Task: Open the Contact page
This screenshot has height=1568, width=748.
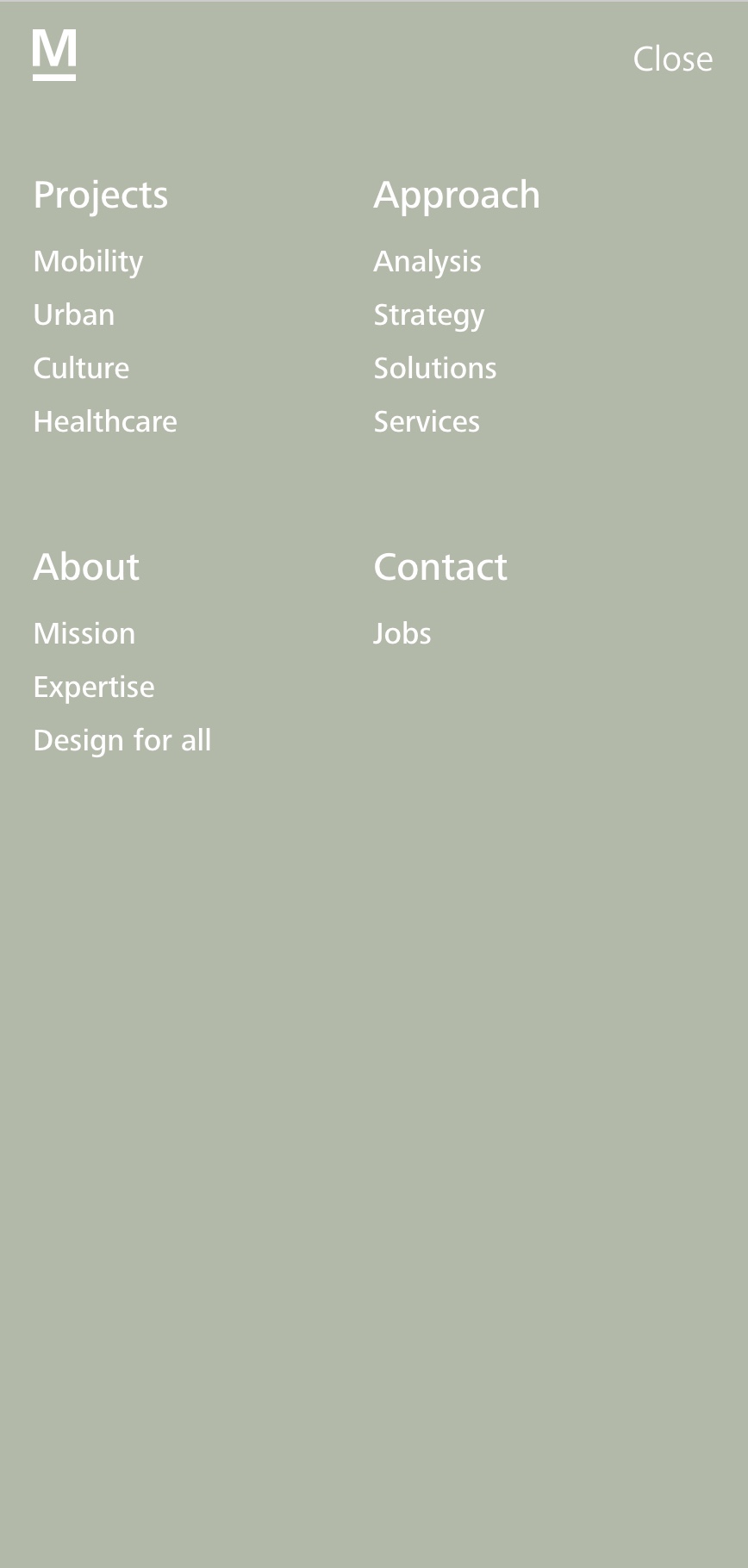Action: 440,567
